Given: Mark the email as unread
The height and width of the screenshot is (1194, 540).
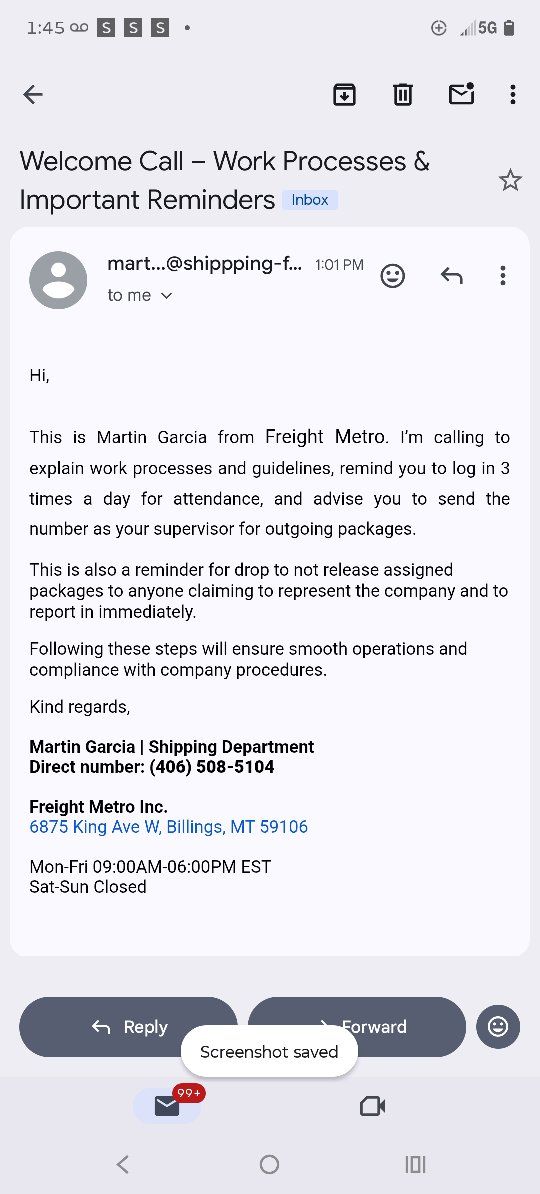Looking at the screenshot, I should [x=462, y=94].
